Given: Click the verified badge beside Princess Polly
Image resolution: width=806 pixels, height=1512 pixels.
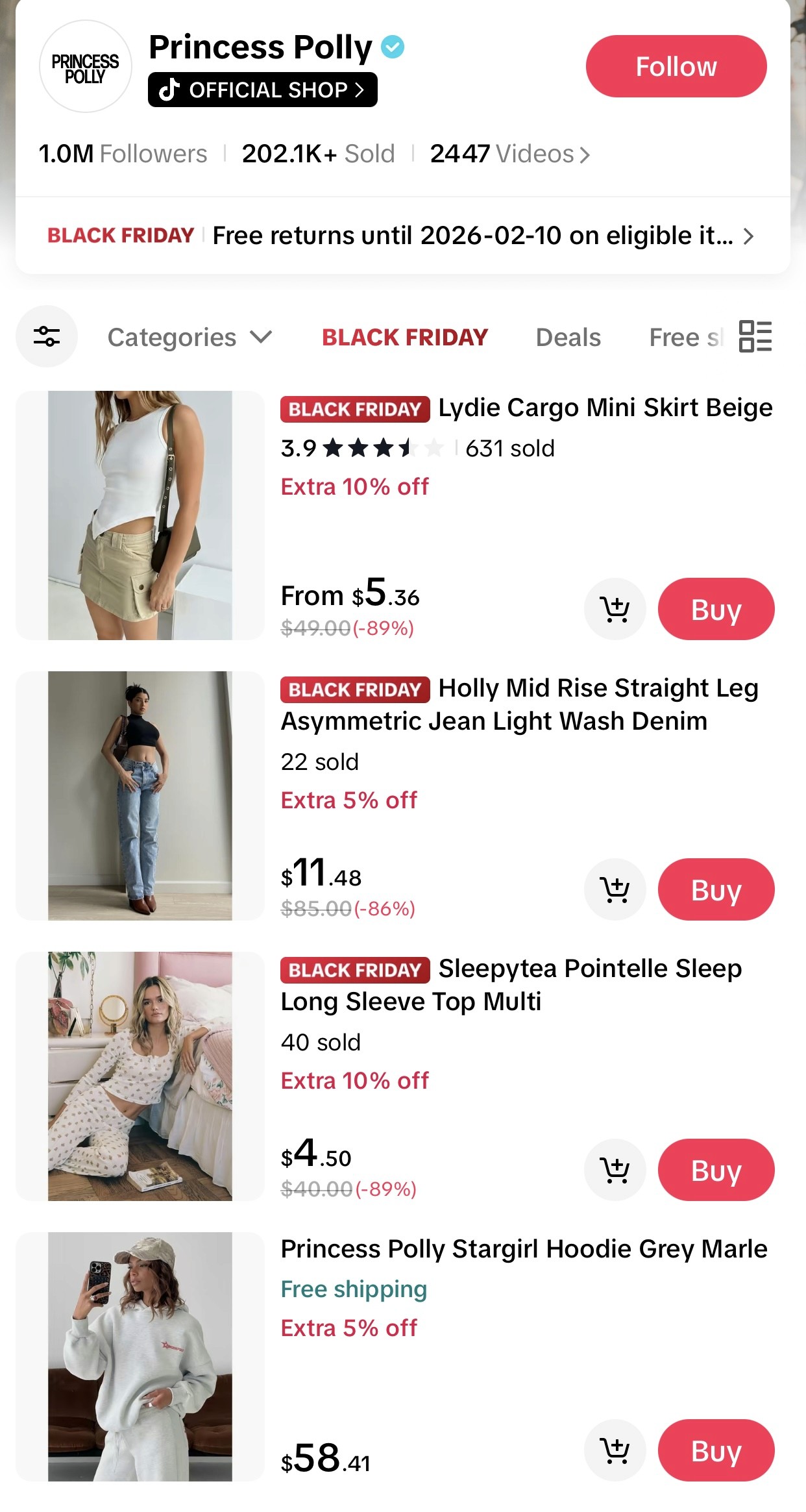Looking at the screenshot, I should (x=391, y=46).
